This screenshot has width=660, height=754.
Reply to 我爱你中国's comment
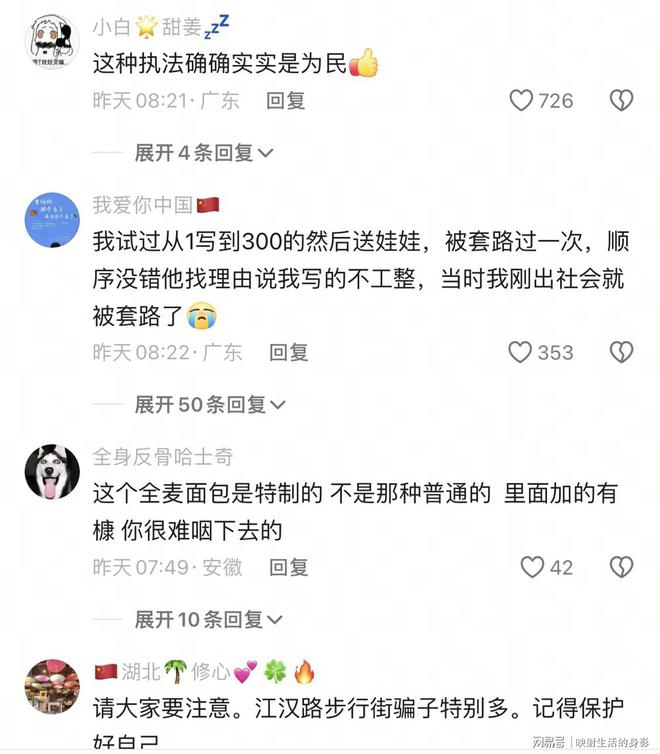288,352
